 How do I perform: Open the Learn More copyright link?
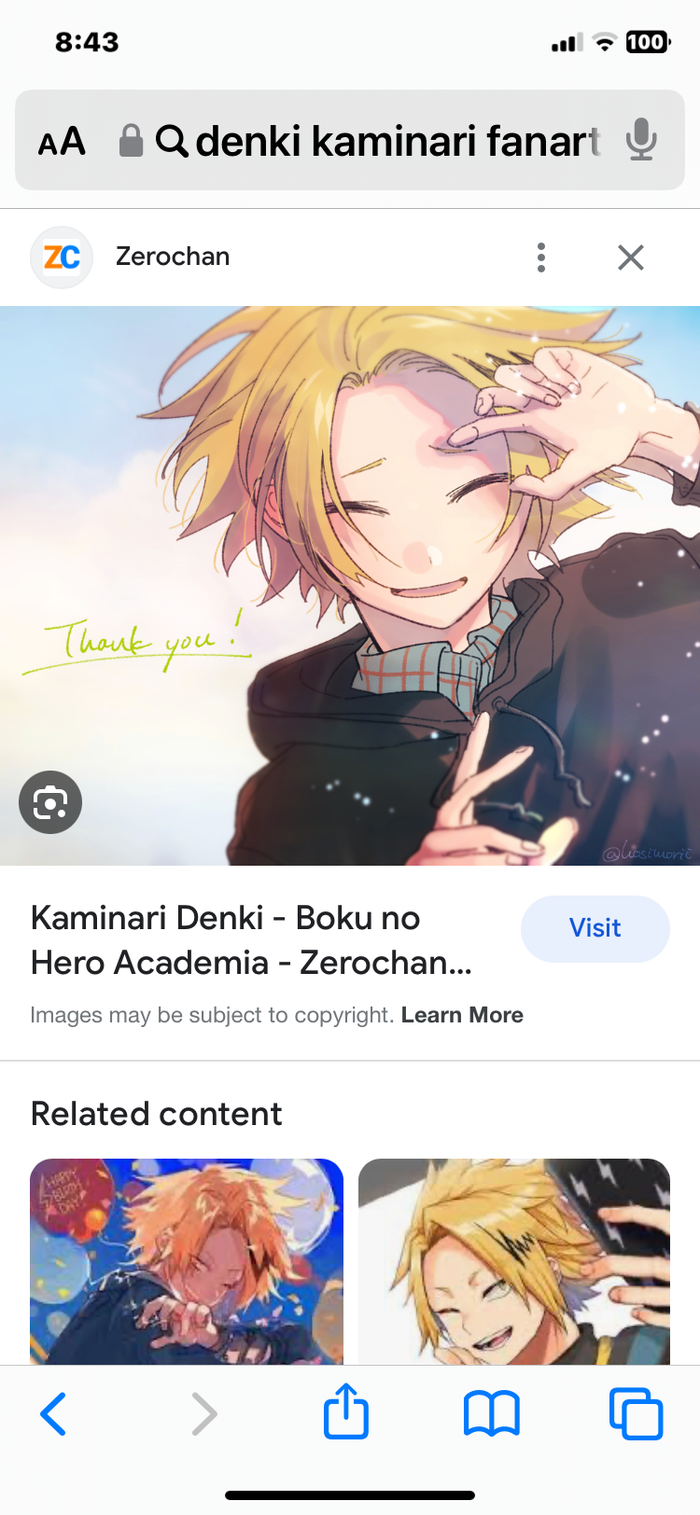point(462,1015)
